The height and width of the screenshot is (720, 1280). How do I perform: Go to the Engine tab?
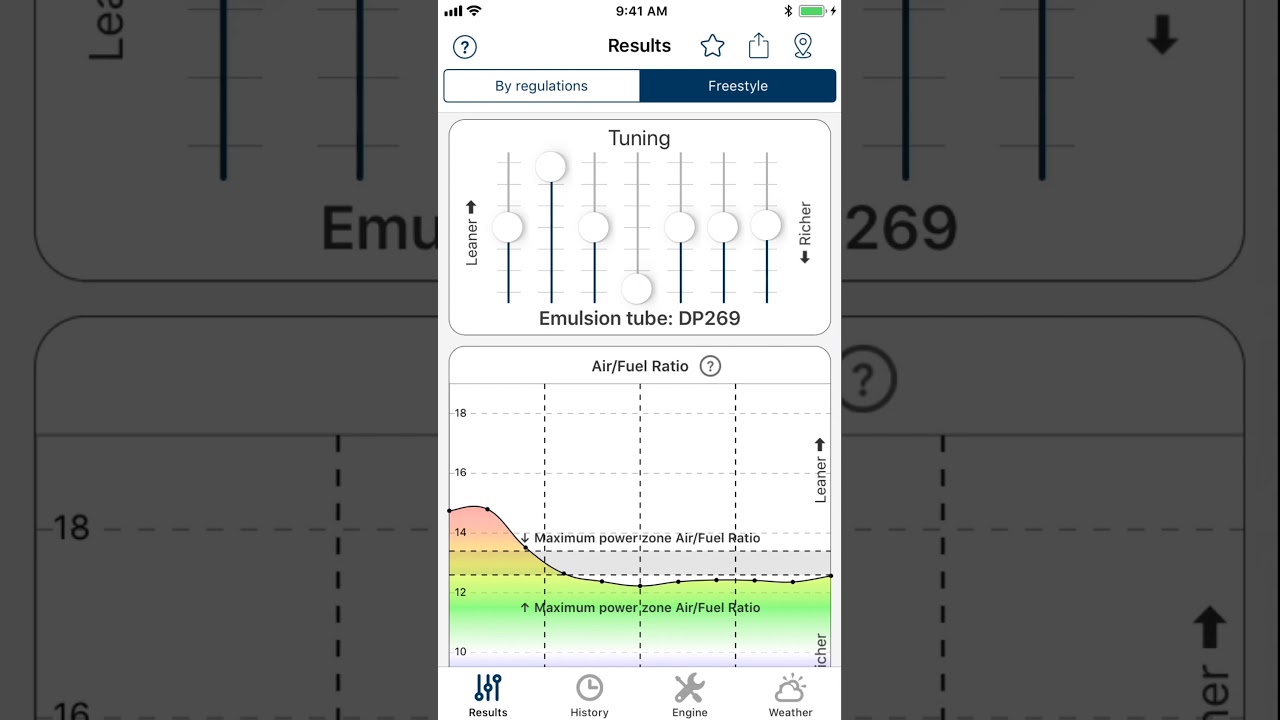tap(689, 695)
